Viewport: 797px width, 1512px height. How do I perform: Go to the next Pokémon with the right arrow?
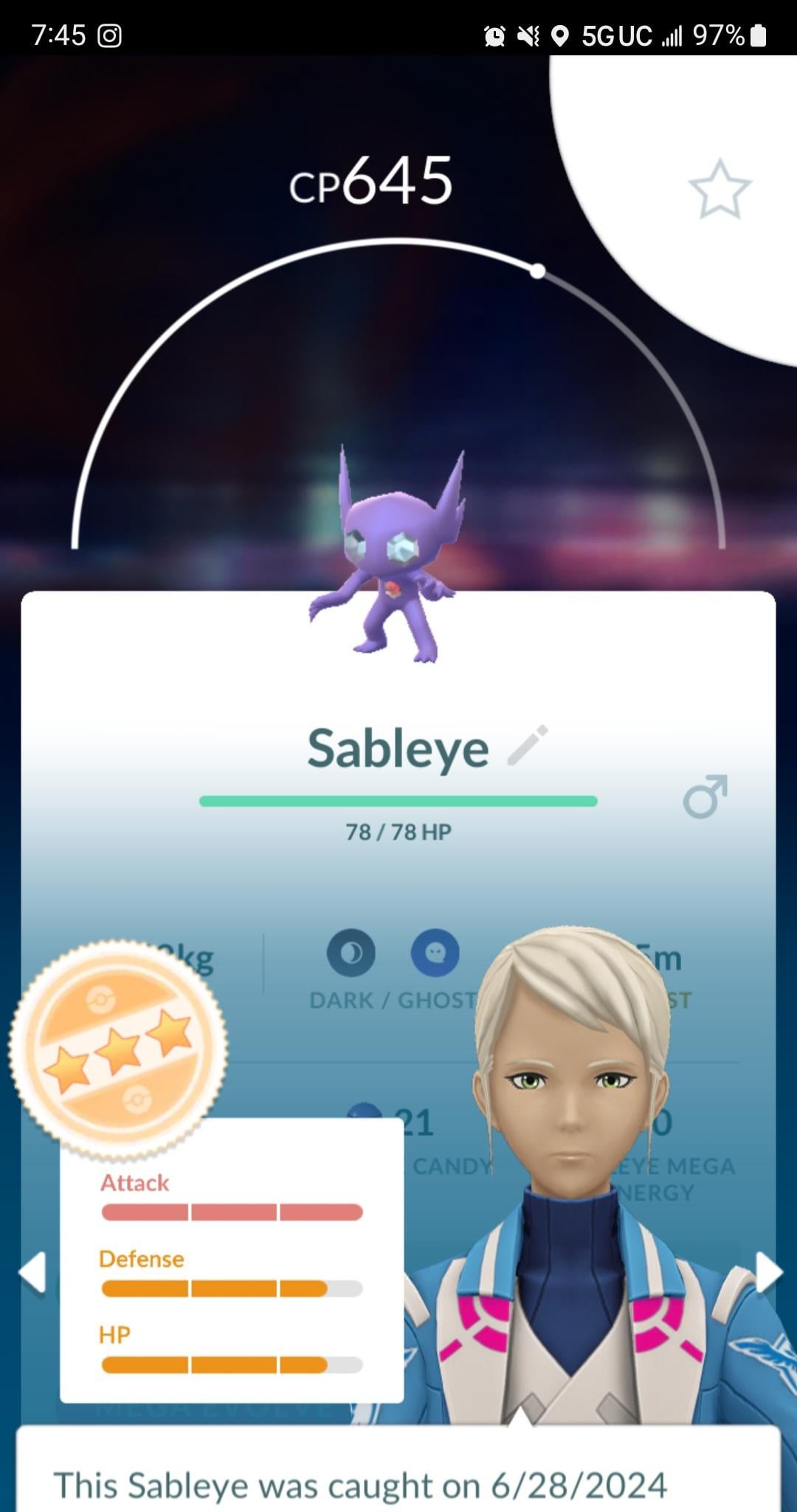tap(768, 1271)
